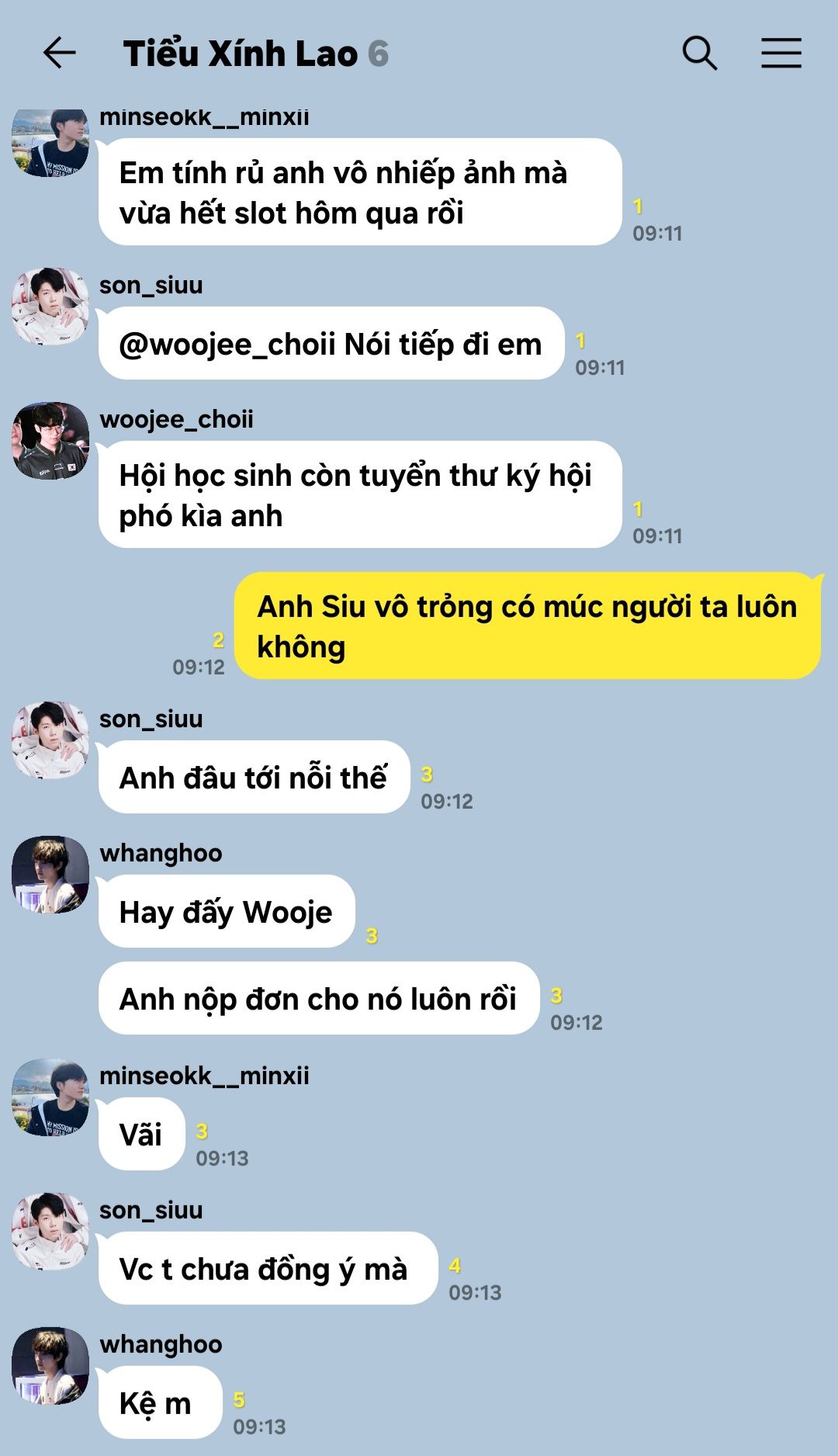The width and height of the screenshot is (838, 1456).
Task: Open son_siuu's avatar next to 'Vc t chưa đồng ý mà'
Action: (50, 1232)
